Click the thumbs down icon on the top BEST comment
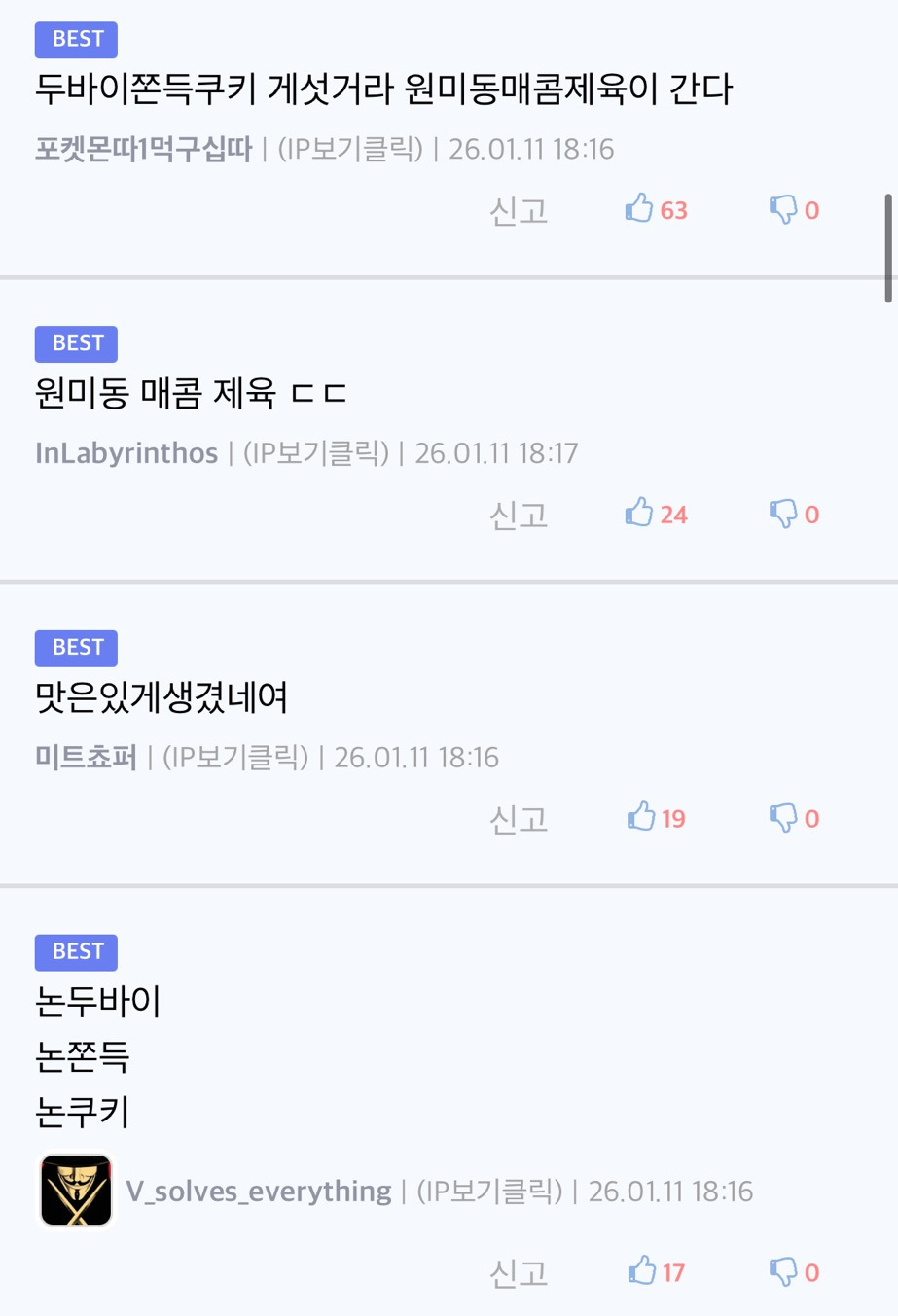The image size is (898, 1316). [782, 209]
